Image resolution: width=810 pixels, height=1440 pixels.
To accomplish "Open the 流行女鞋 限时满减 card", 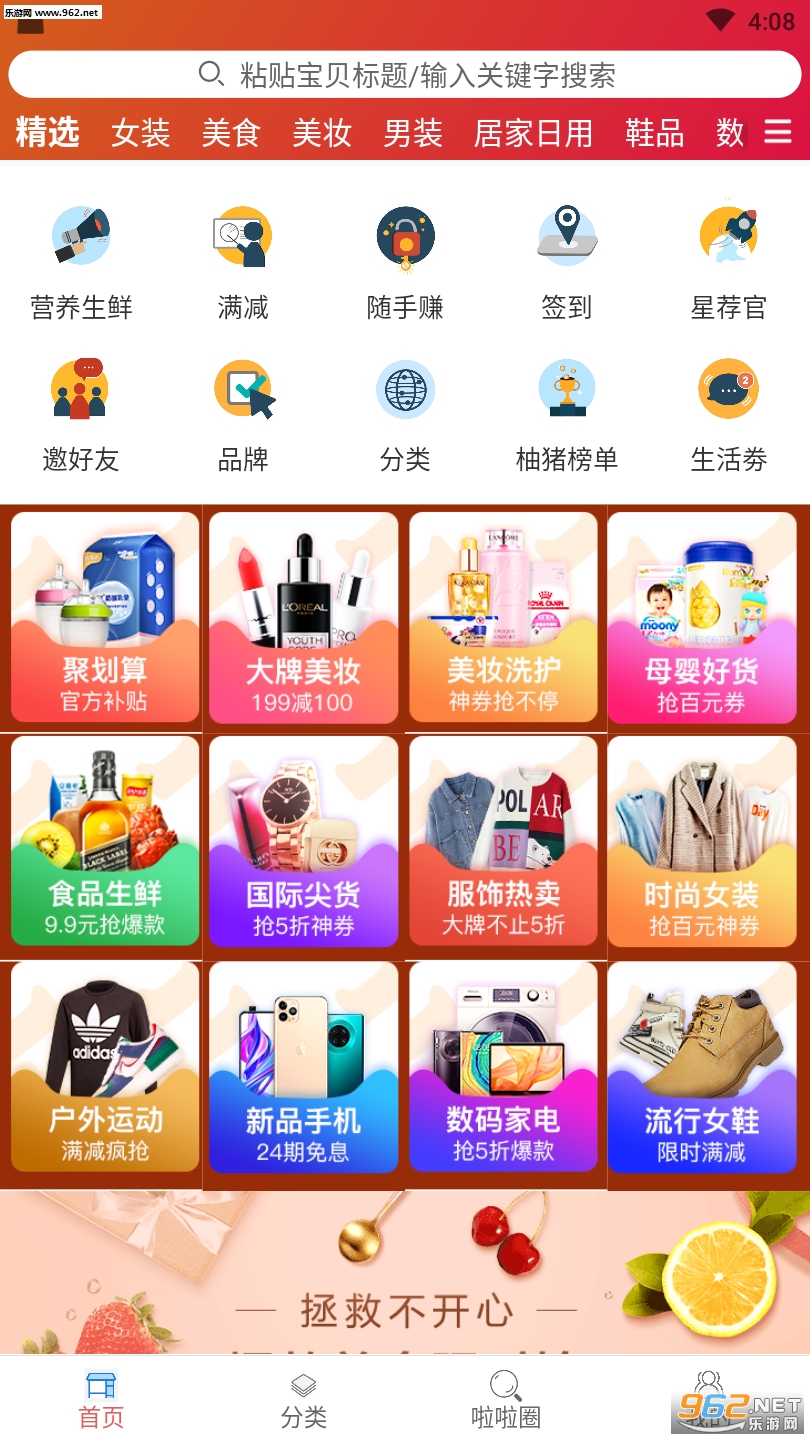I will pos(701,1068).
